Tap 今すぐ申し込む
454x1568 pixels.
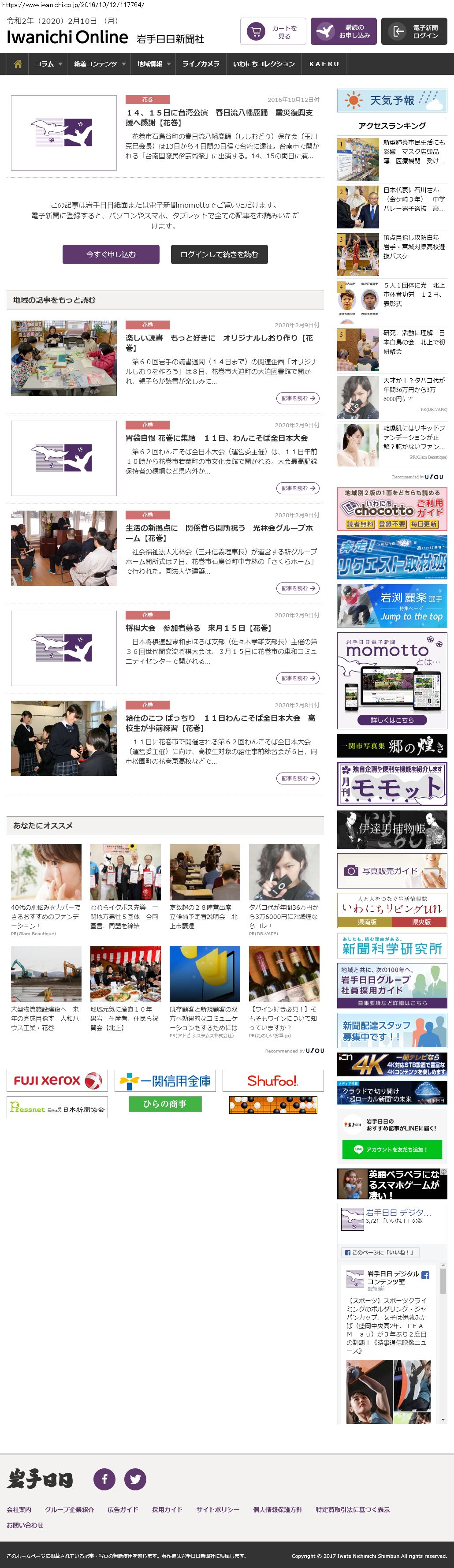click(111, 254)
